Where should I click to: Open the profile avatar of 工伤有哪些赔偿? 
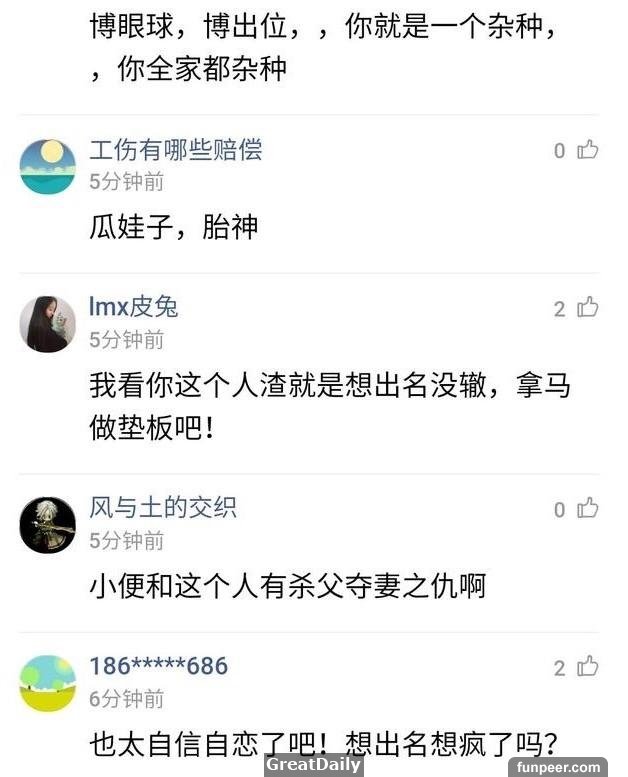tap(48, 166)
